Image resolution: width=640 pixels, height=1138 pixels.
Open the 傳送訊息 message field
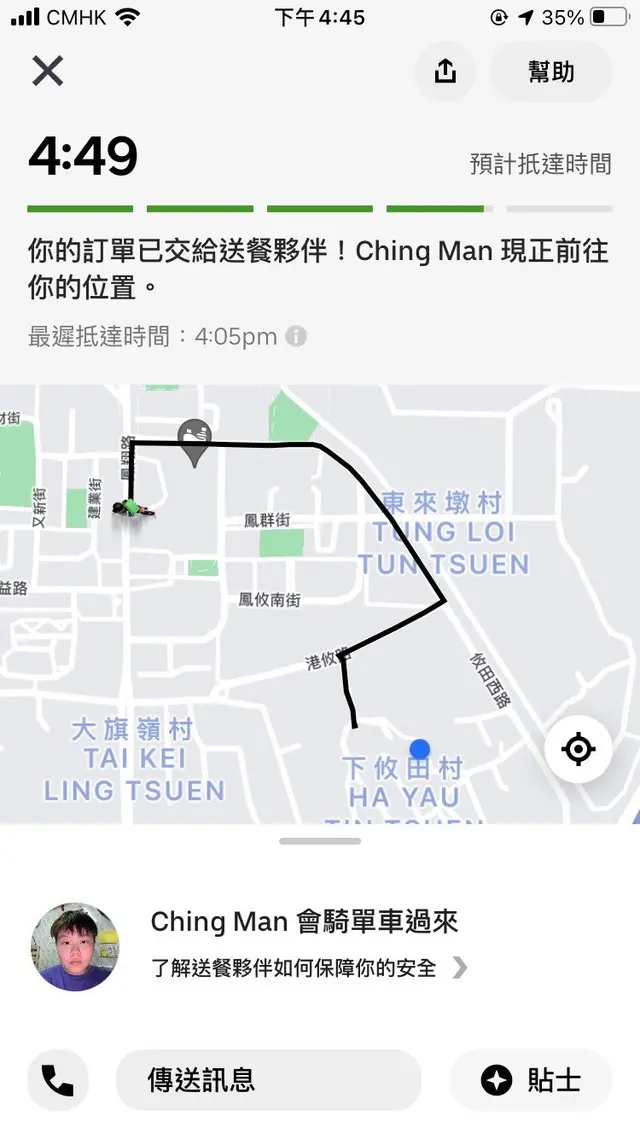coord(268,1080)
